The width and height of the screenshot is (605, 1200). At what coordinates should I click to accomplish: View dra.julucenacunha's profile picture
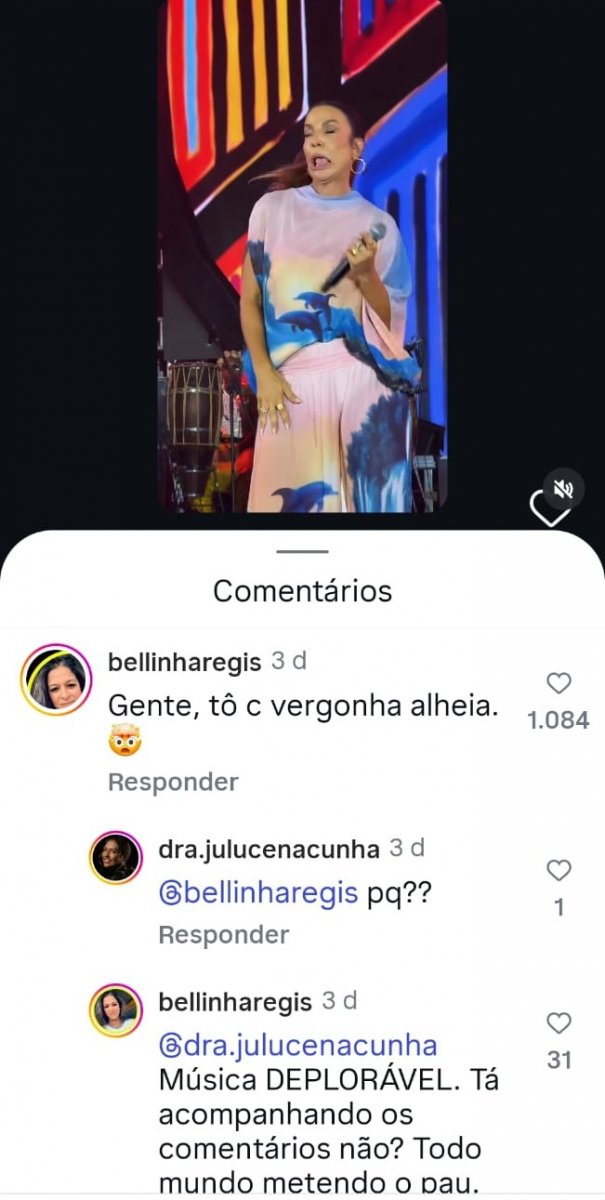pyautogui.click(x=116, y=857)
